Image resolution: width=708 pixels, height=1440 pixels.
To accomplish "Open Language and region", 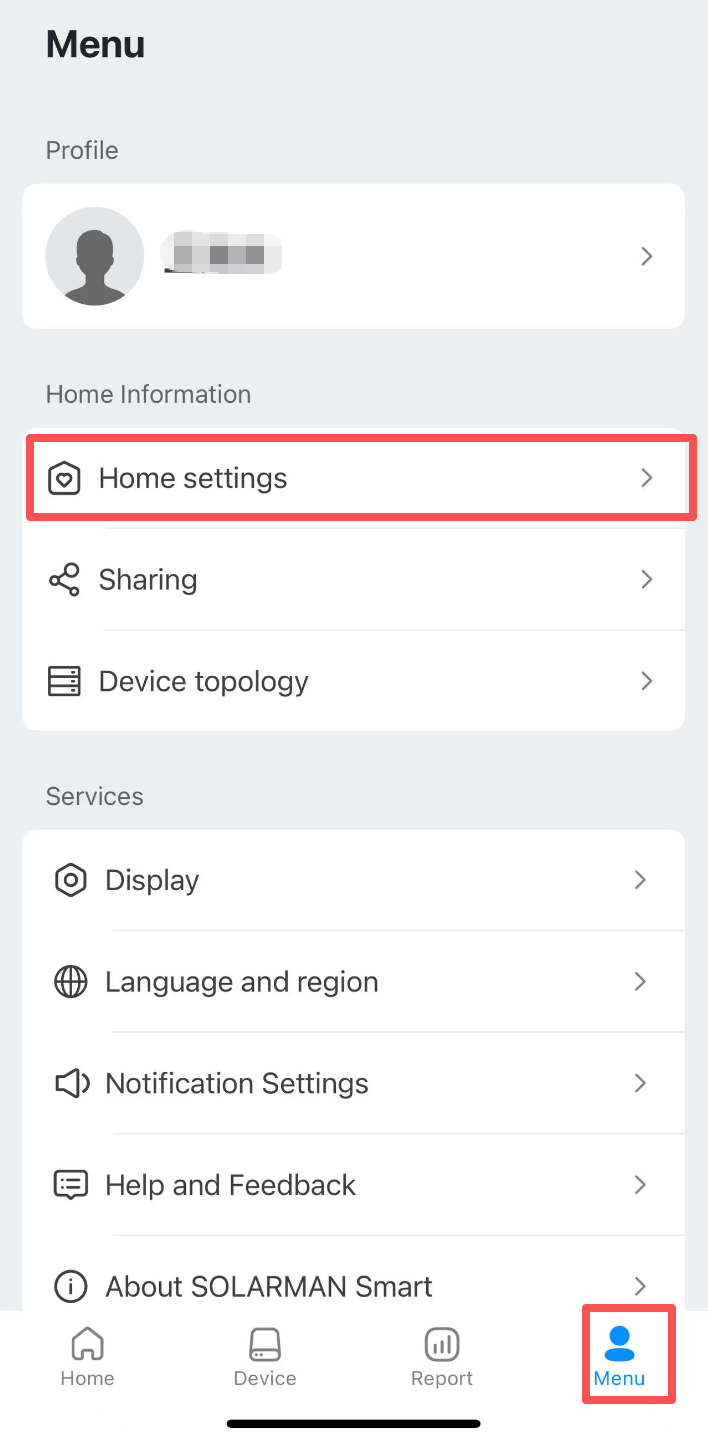I will click(x=353, y=982).
